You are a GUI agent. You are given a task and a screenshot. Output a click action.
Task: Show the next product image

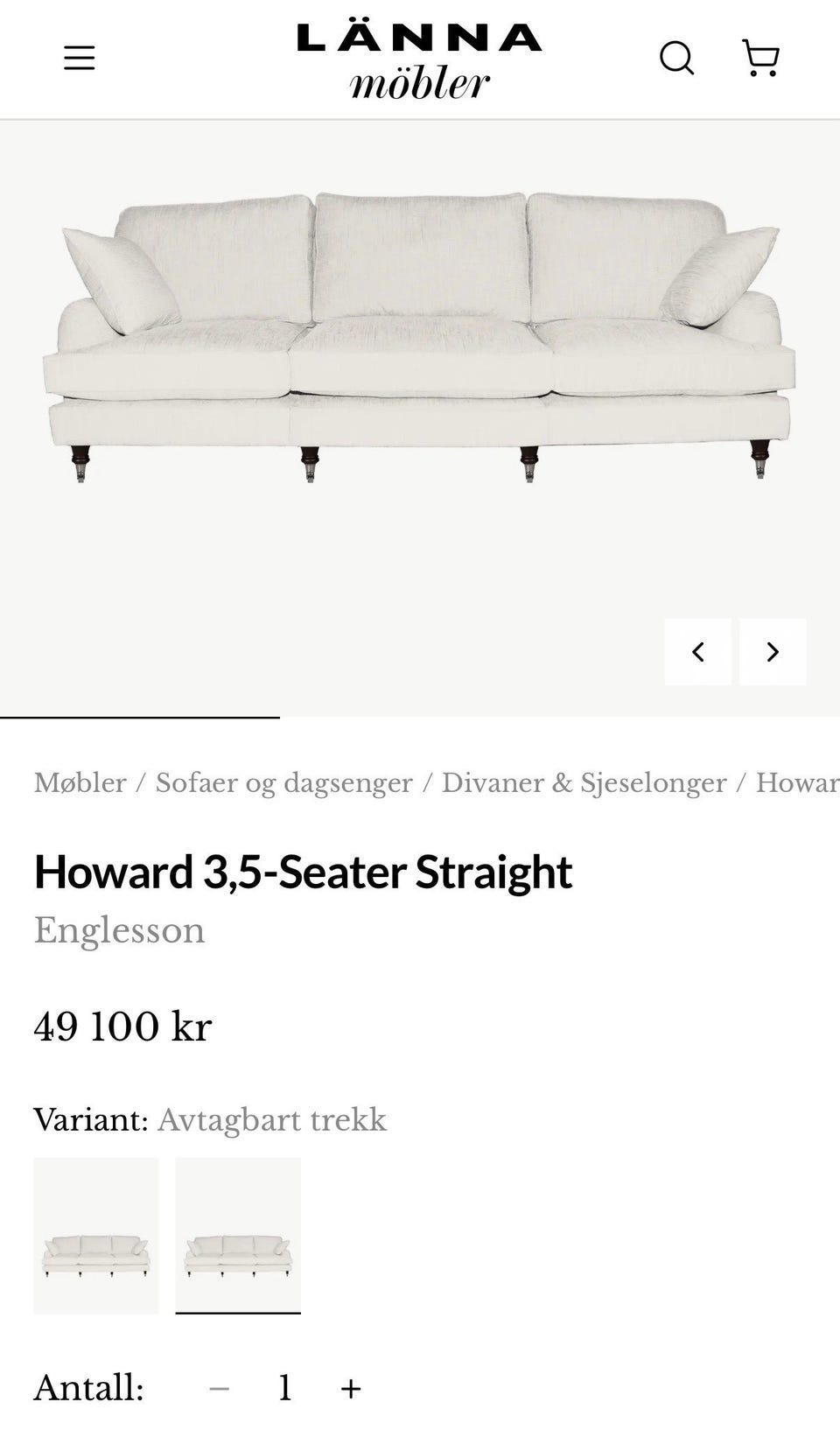773,652
